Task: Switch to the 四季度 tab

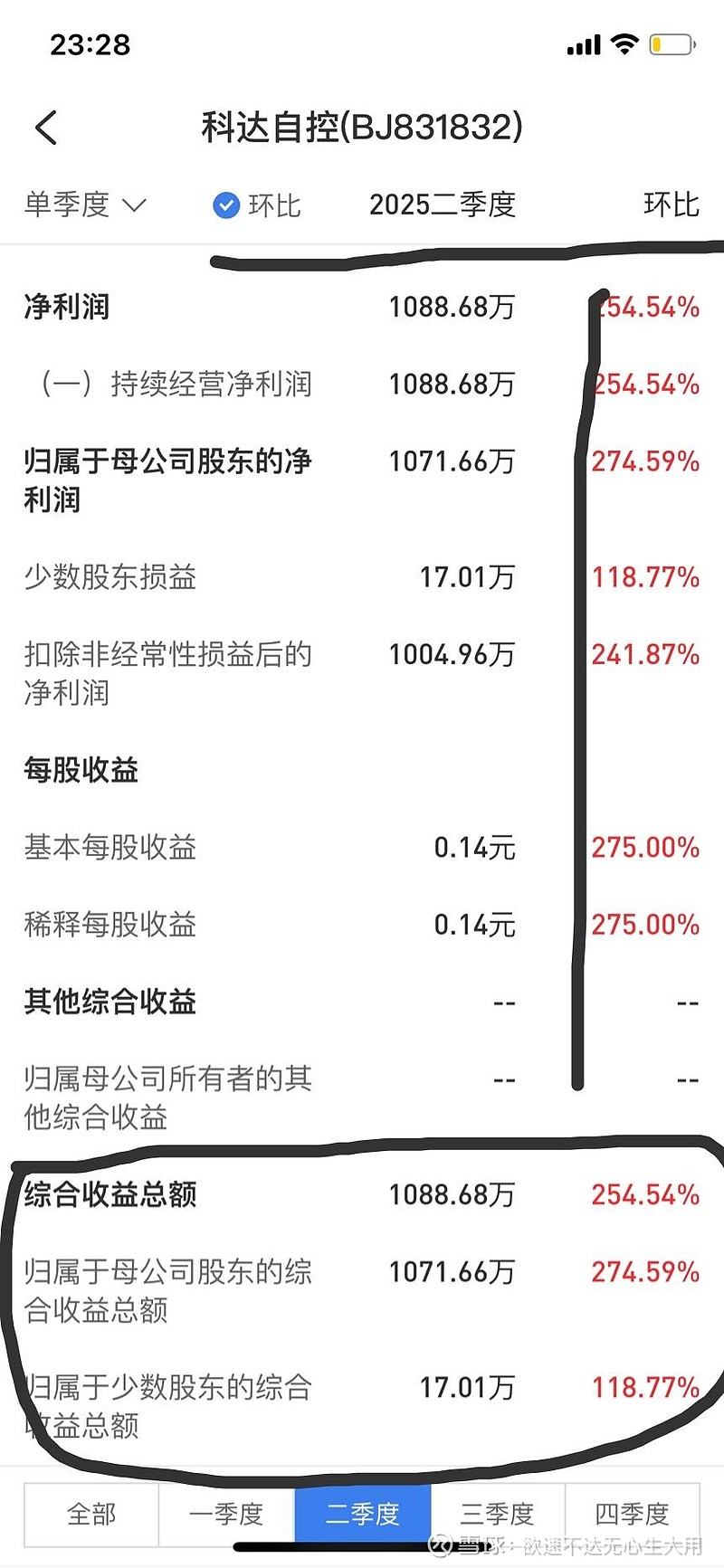Action: 632,1514
